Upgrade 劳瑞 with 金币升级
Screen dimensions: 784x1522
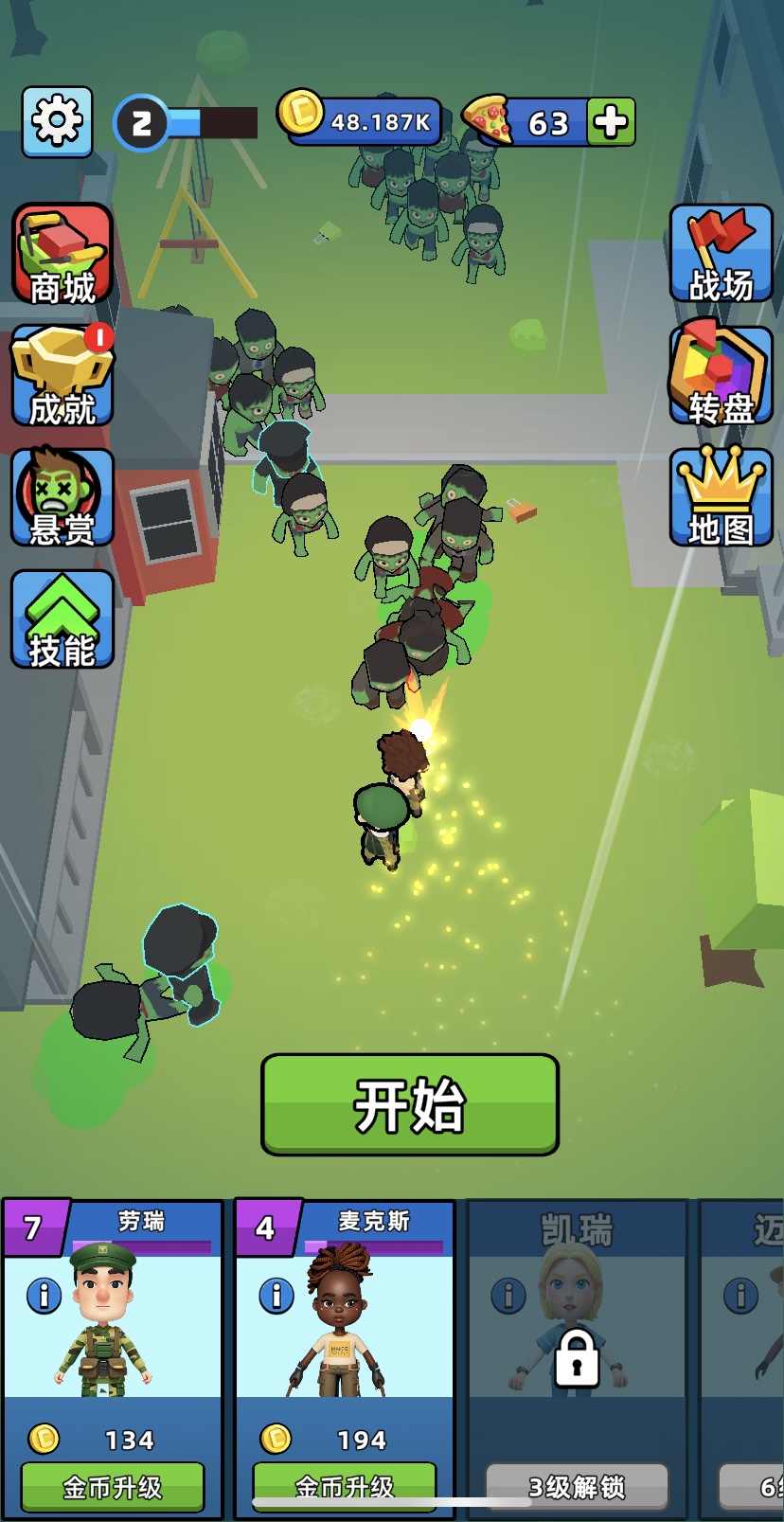113,1486
